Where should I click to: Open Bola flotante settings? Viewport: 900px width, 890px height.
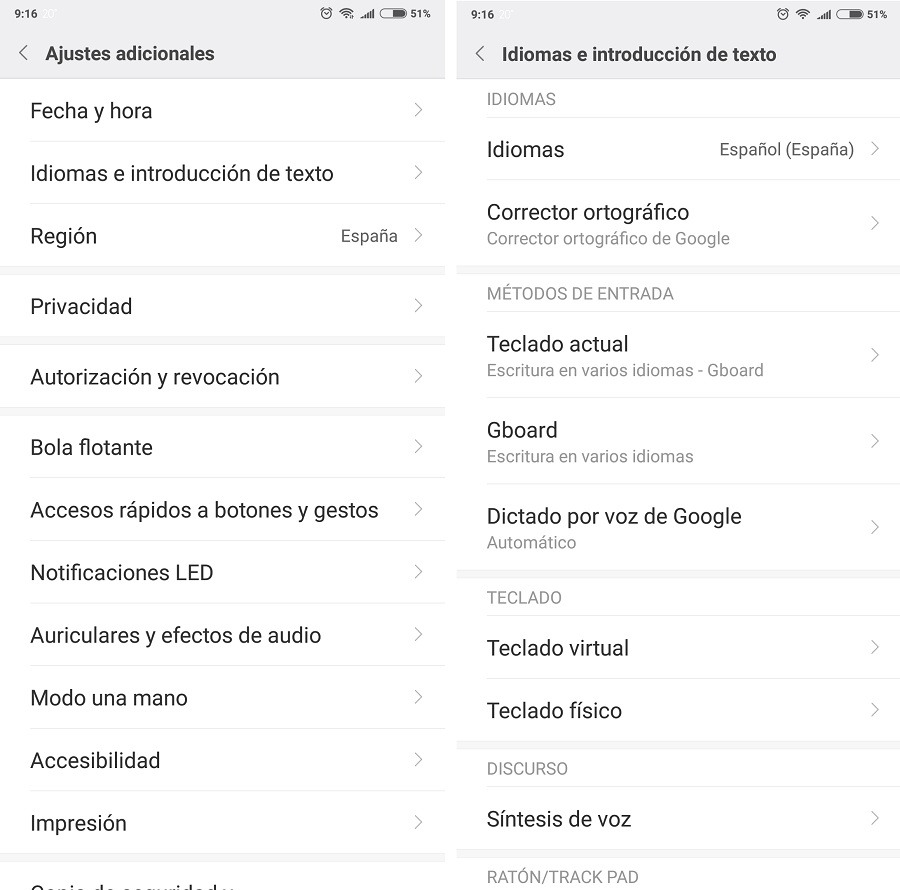click(x=225, y=447)
